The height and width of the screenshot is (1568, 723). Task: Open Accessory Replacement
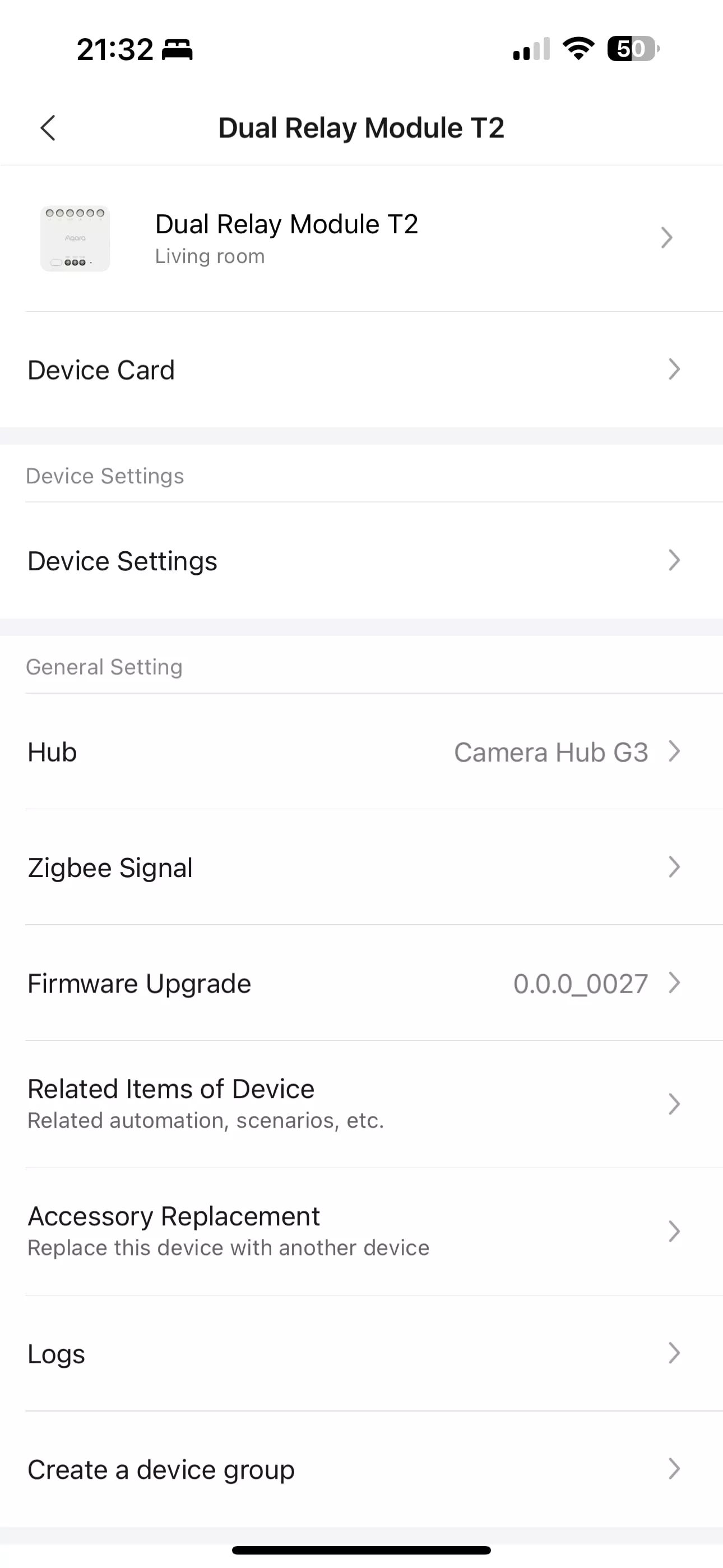pos(361,1232)
